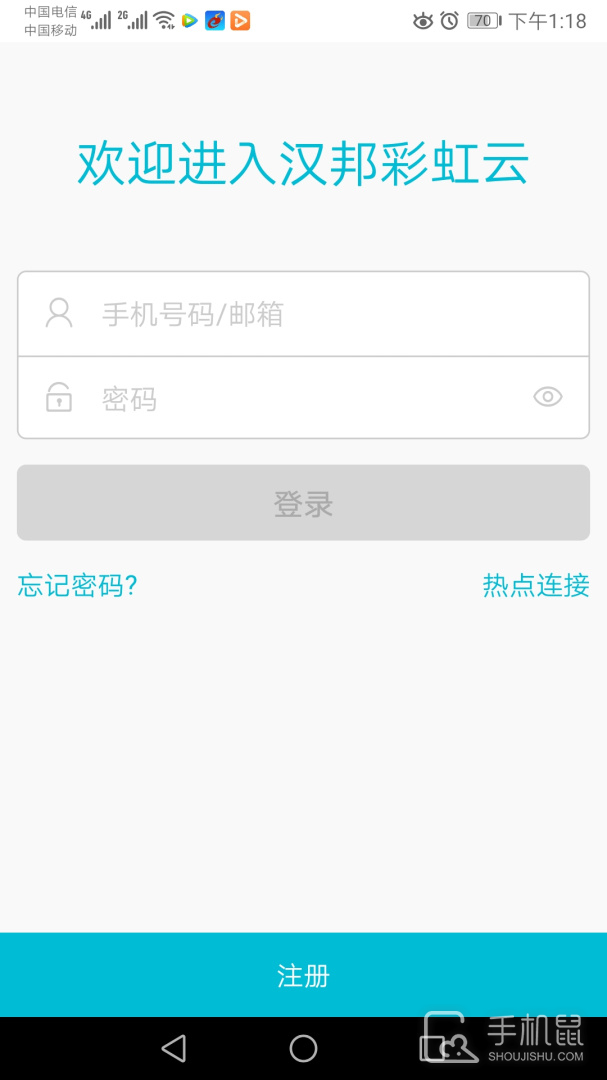Go back using system back button

(x=174, y=1048)
